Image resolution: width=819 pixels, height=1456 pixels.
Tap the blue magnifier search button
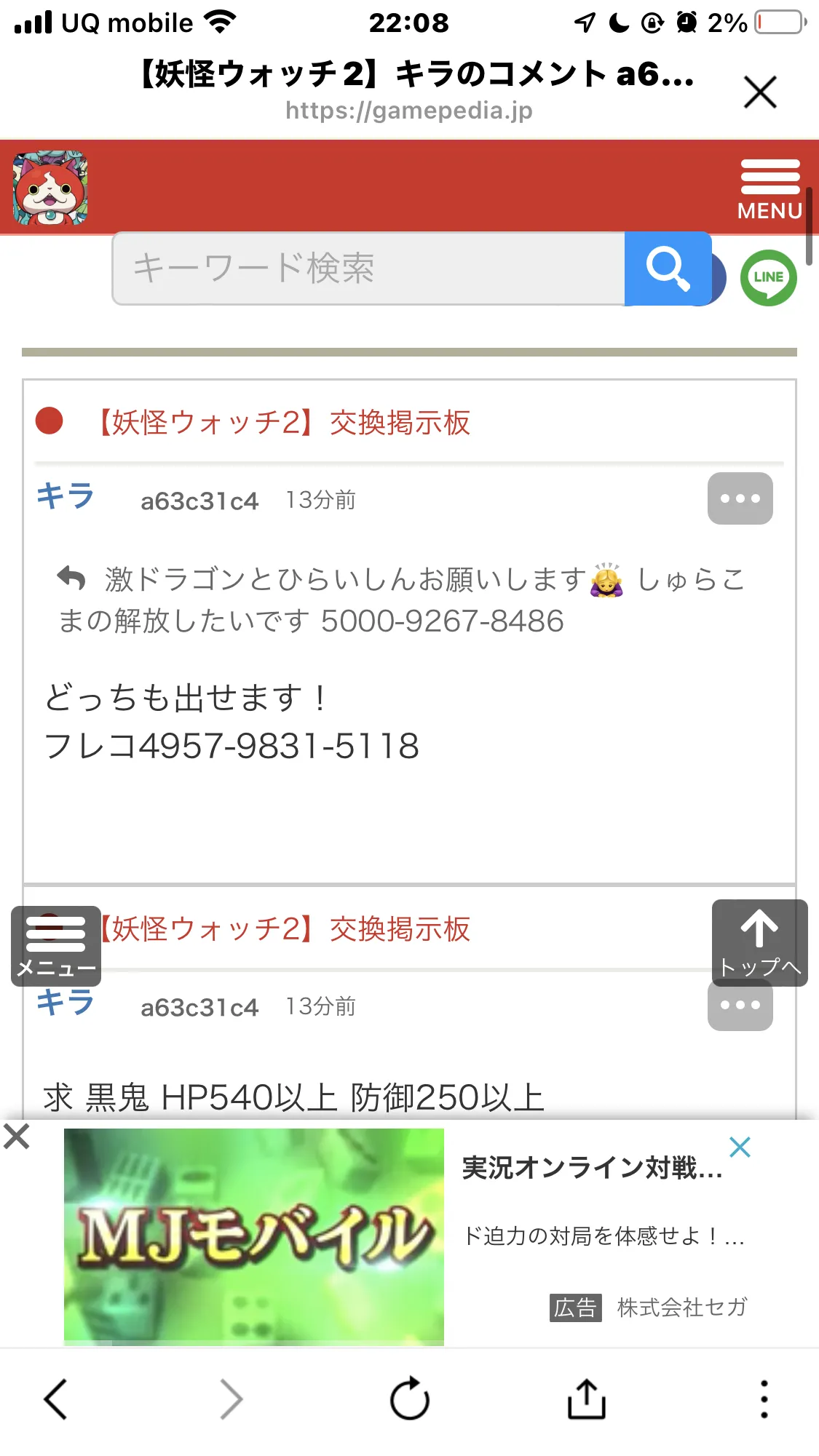668,268
